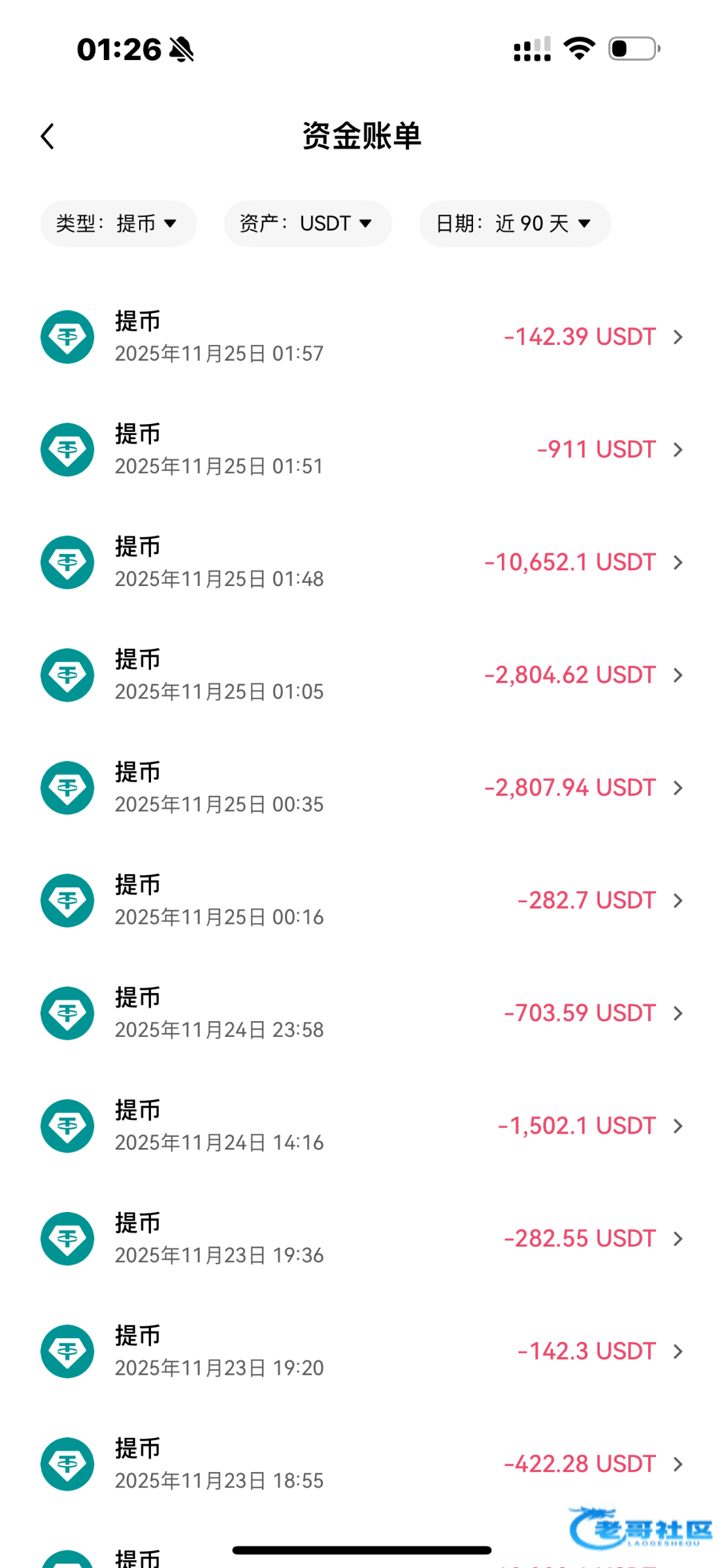Change the 资产 USDT filter

point(307,223)
